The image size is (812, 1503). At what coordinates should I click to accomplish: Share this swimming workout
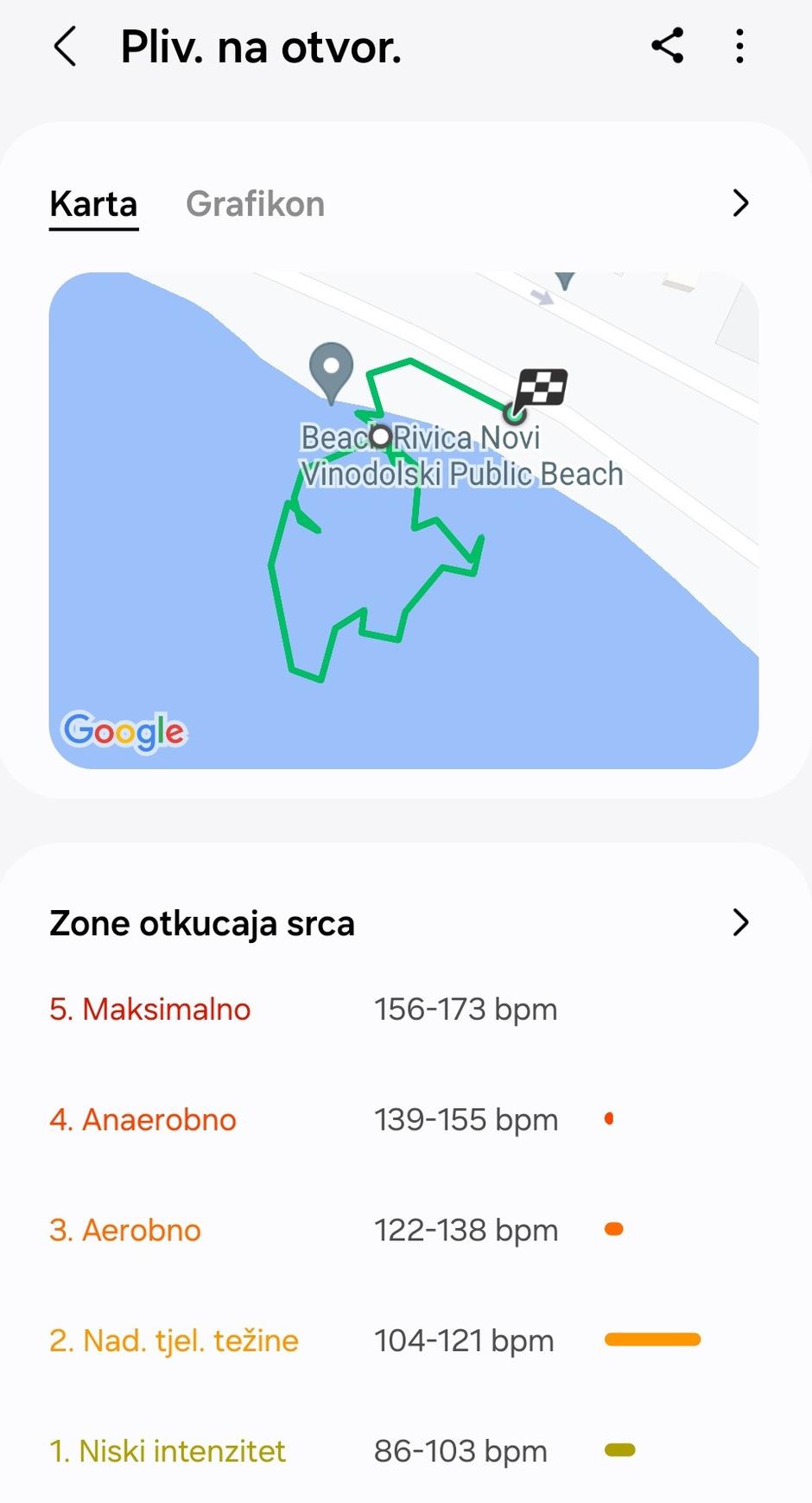click(667, 46)
